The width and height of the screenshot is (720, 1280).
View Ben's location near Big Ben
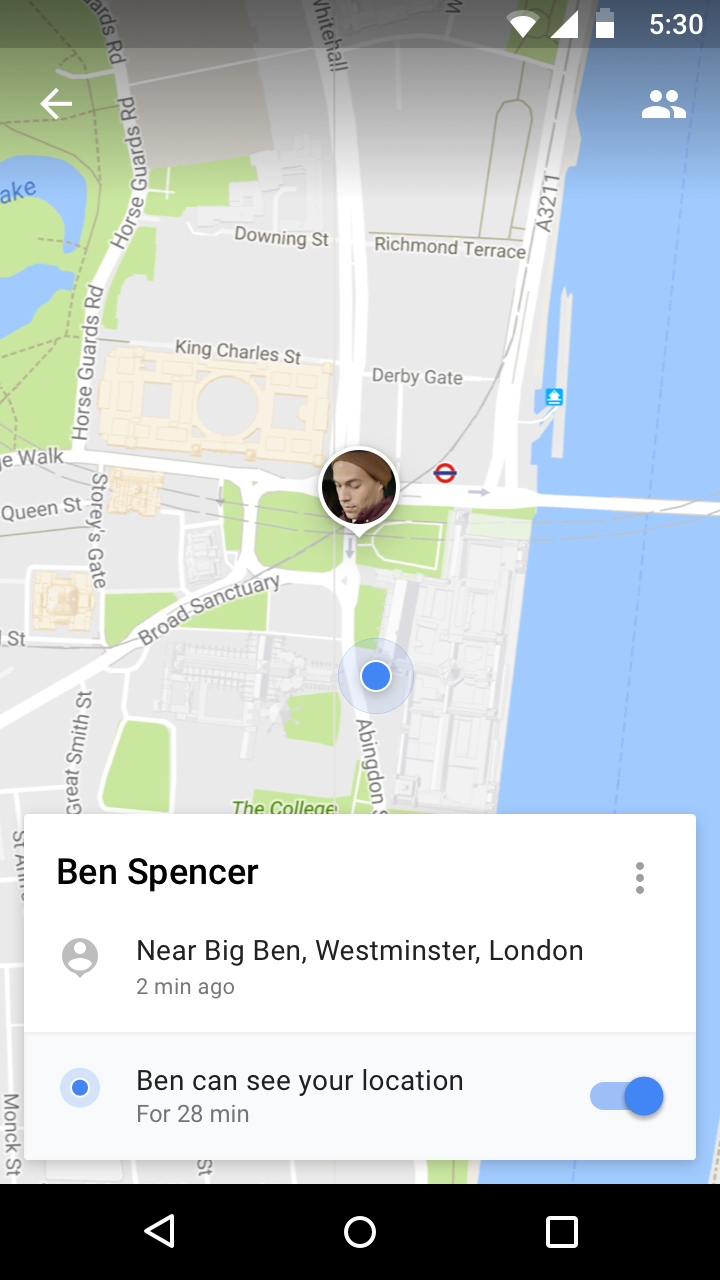[359, 965]
